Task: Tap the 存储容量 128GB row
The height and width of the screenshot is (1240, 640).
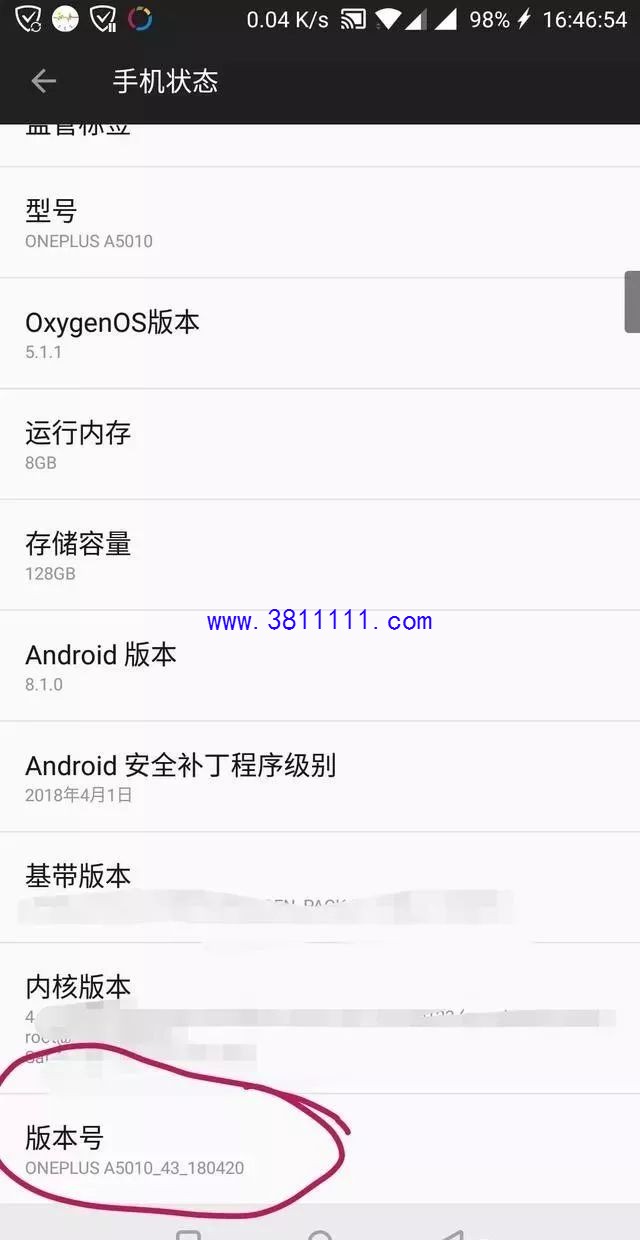Action: click(x=320, y=556)
